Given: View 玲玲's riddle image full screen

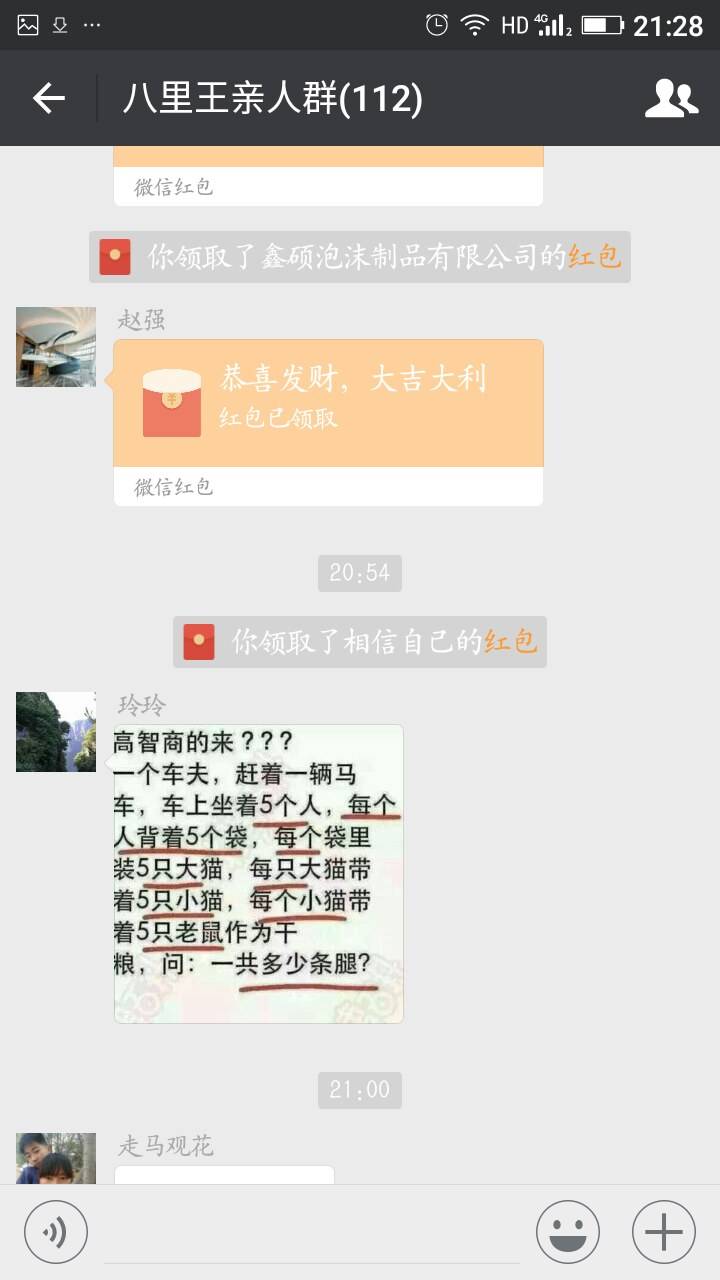Looking at the screenshot, I should click(x=258, y=873).
